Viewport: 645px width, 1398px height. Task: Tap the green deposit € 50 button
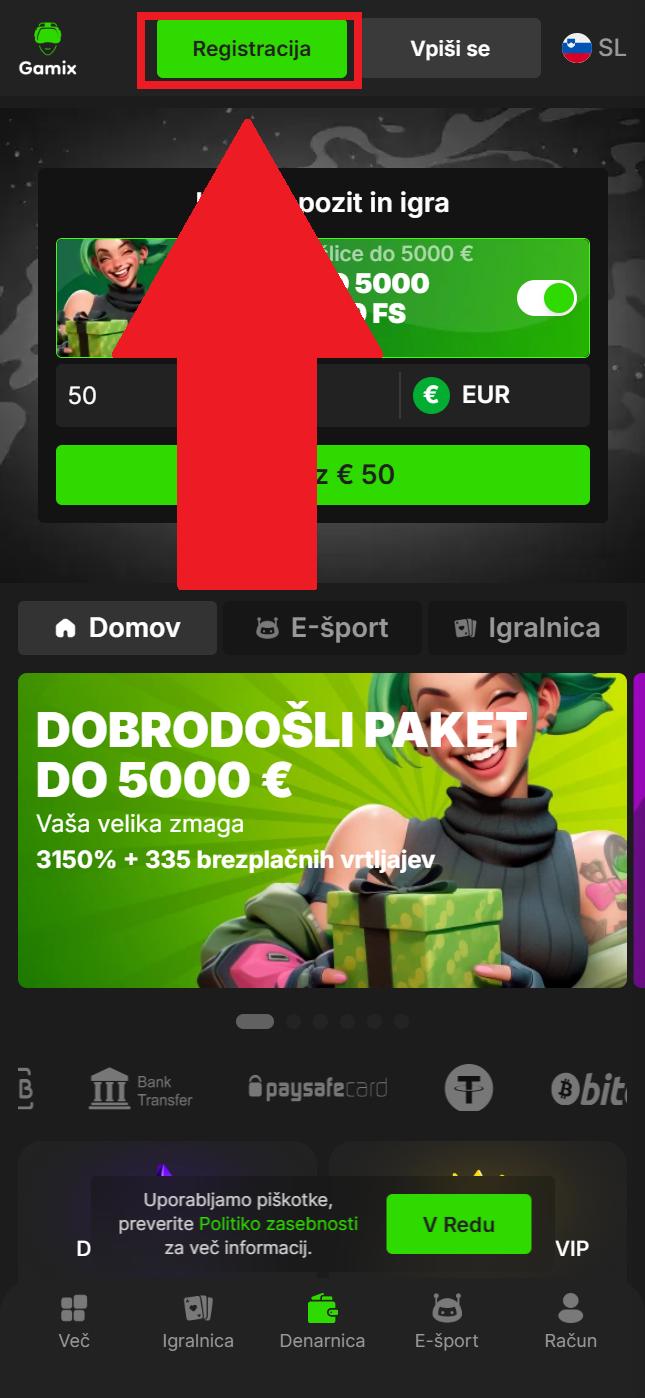(323, 474)
